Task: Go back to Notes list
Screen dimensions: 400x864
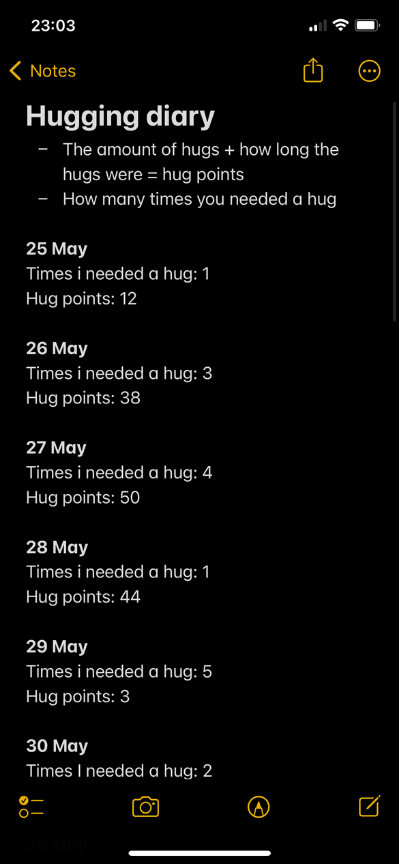Action: 42,71
